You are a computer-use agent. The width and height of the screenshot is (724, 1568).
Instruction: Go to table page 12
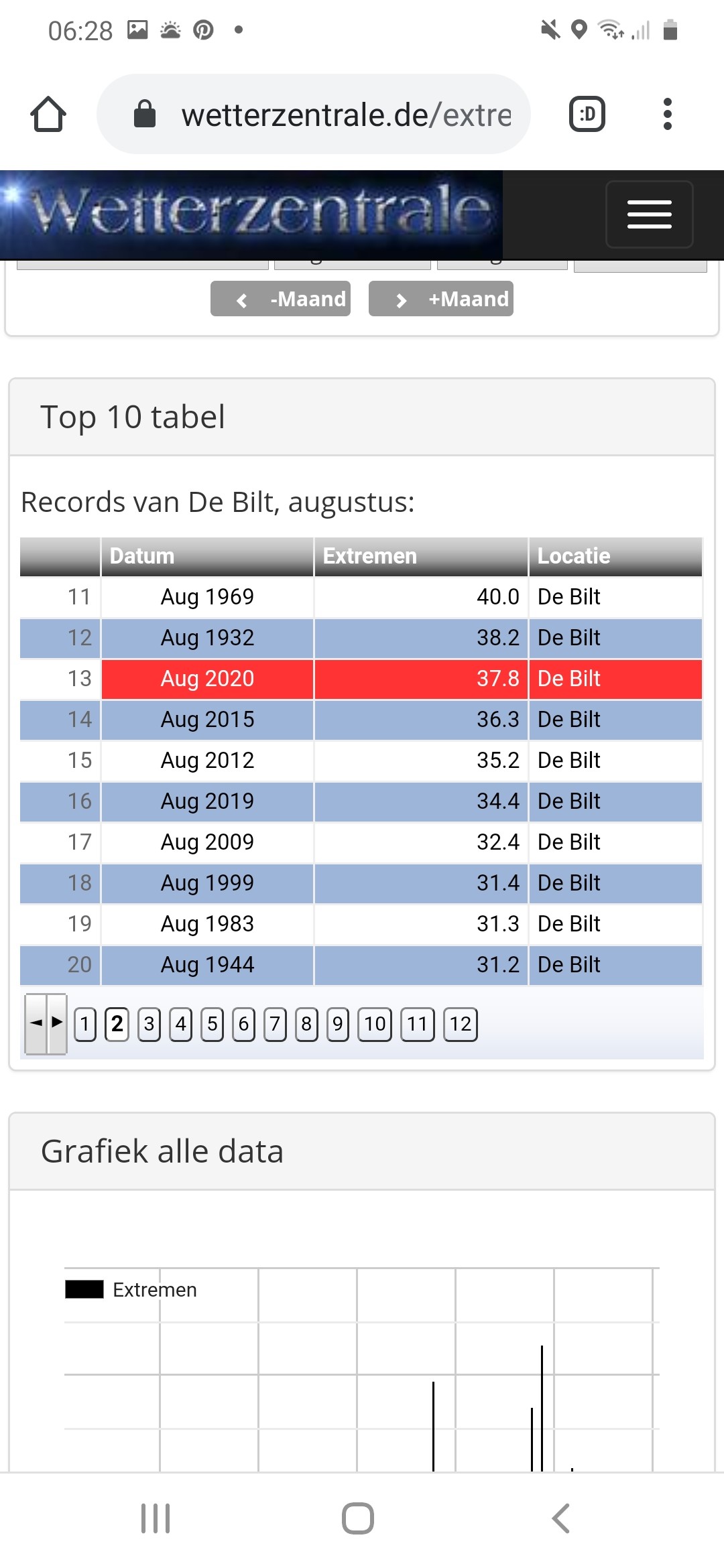461,1025
